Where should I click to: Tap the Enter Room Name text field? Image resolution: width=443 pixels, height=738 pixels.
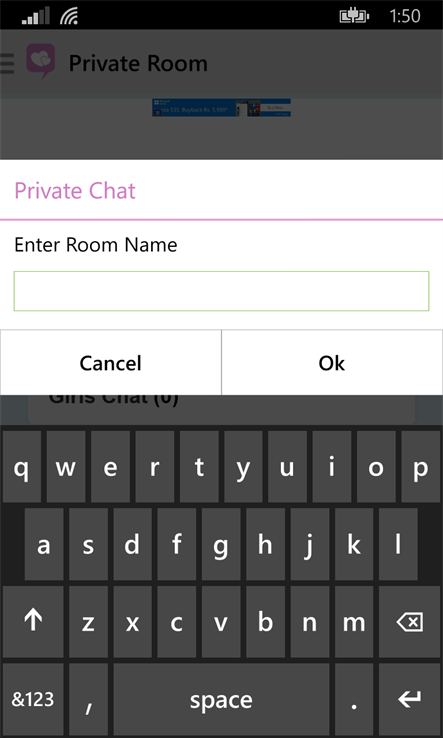[221, 291]
